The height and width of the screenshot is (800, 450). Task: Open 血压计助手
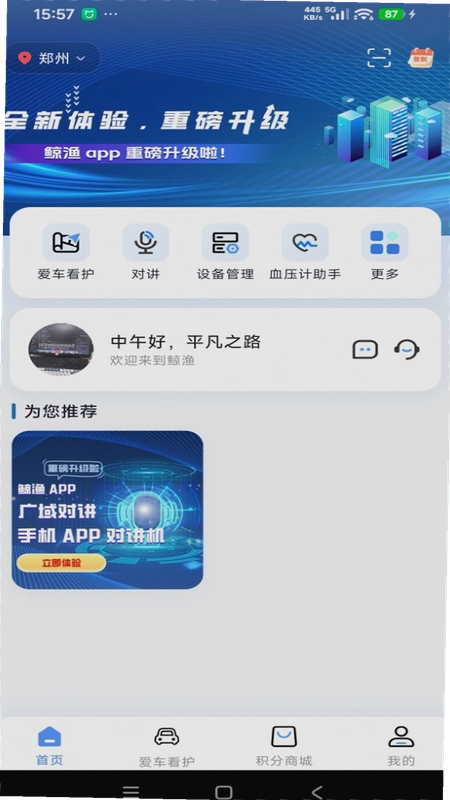tap(305, 252)
